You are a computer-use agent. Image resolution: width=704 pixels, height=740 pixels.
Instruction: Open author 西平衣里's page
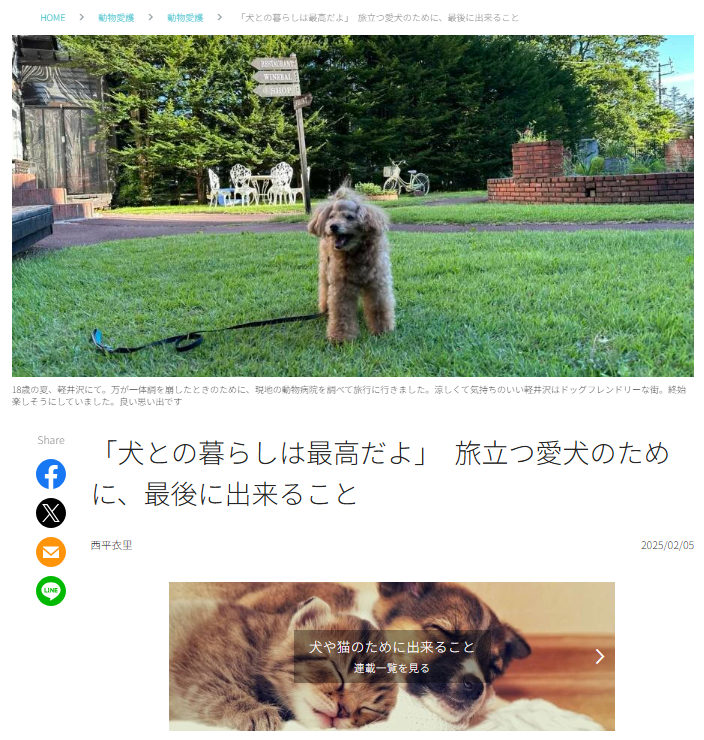coord(111,545)
